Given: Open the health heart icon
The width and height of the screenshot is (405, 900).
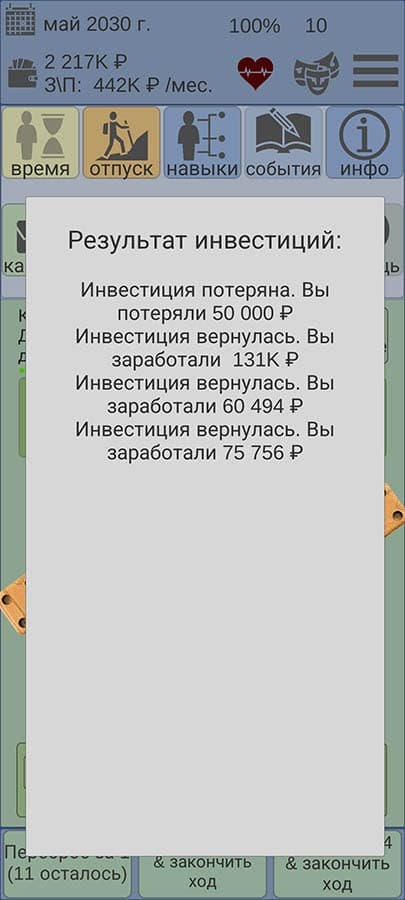Looking at the screenshot, I should tap(255, 73).
